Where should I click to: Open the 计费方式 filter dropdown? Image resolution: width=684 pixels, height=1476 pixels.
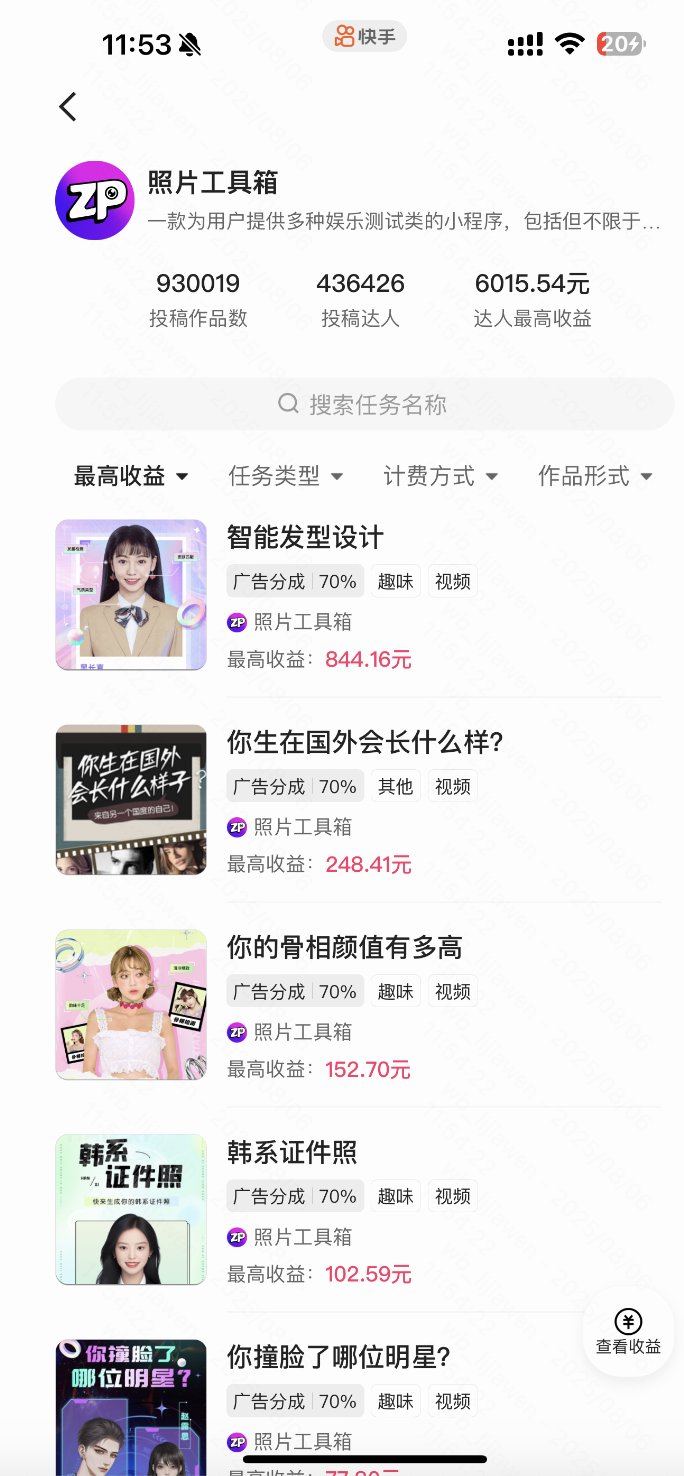[x=440, y=476]
